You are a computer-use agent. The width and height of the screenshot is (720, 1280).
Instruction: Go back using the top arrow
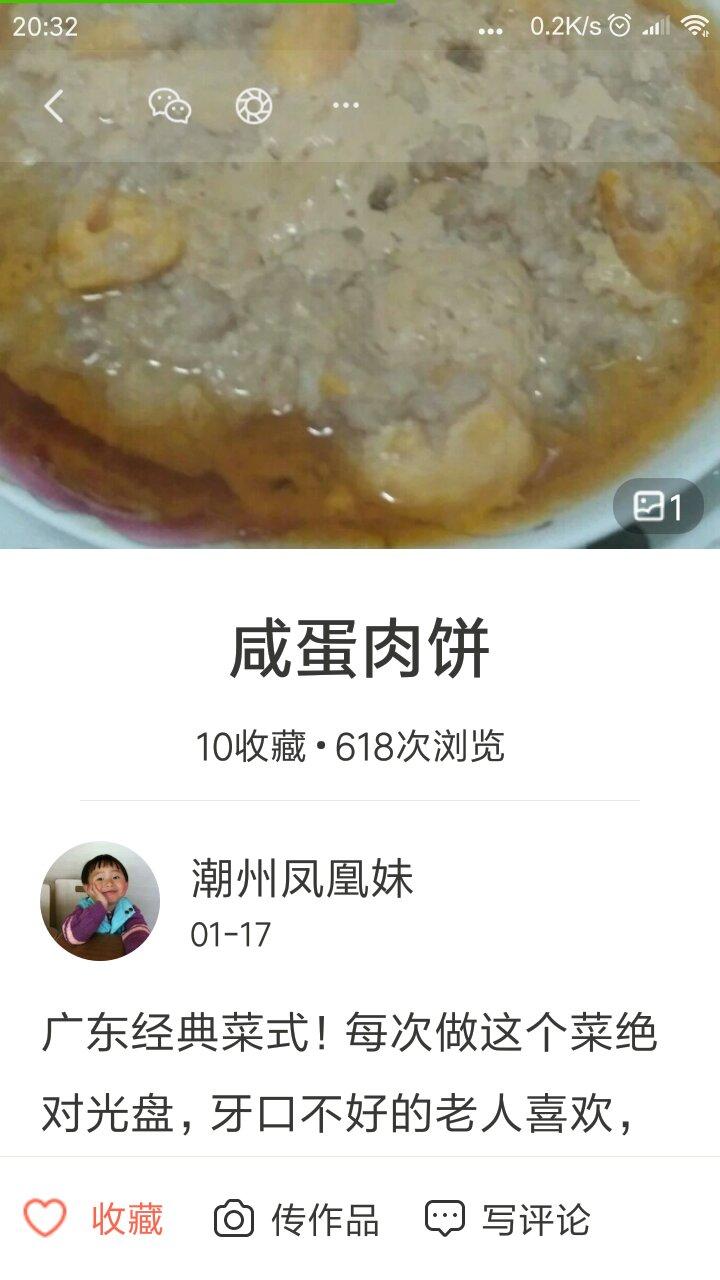point(54,106)
